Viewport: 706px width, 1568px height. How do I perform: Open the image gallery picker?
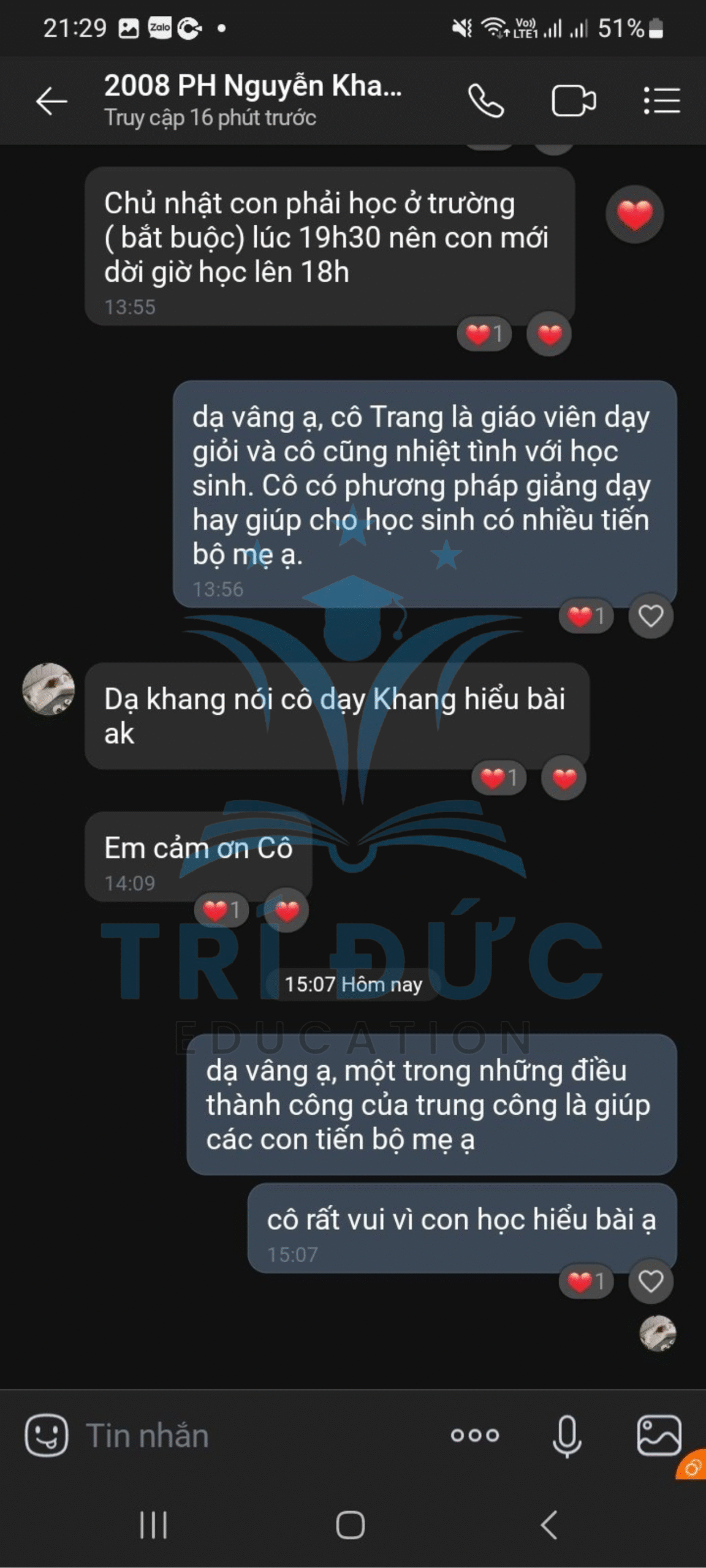click(x=659, y=1434)
